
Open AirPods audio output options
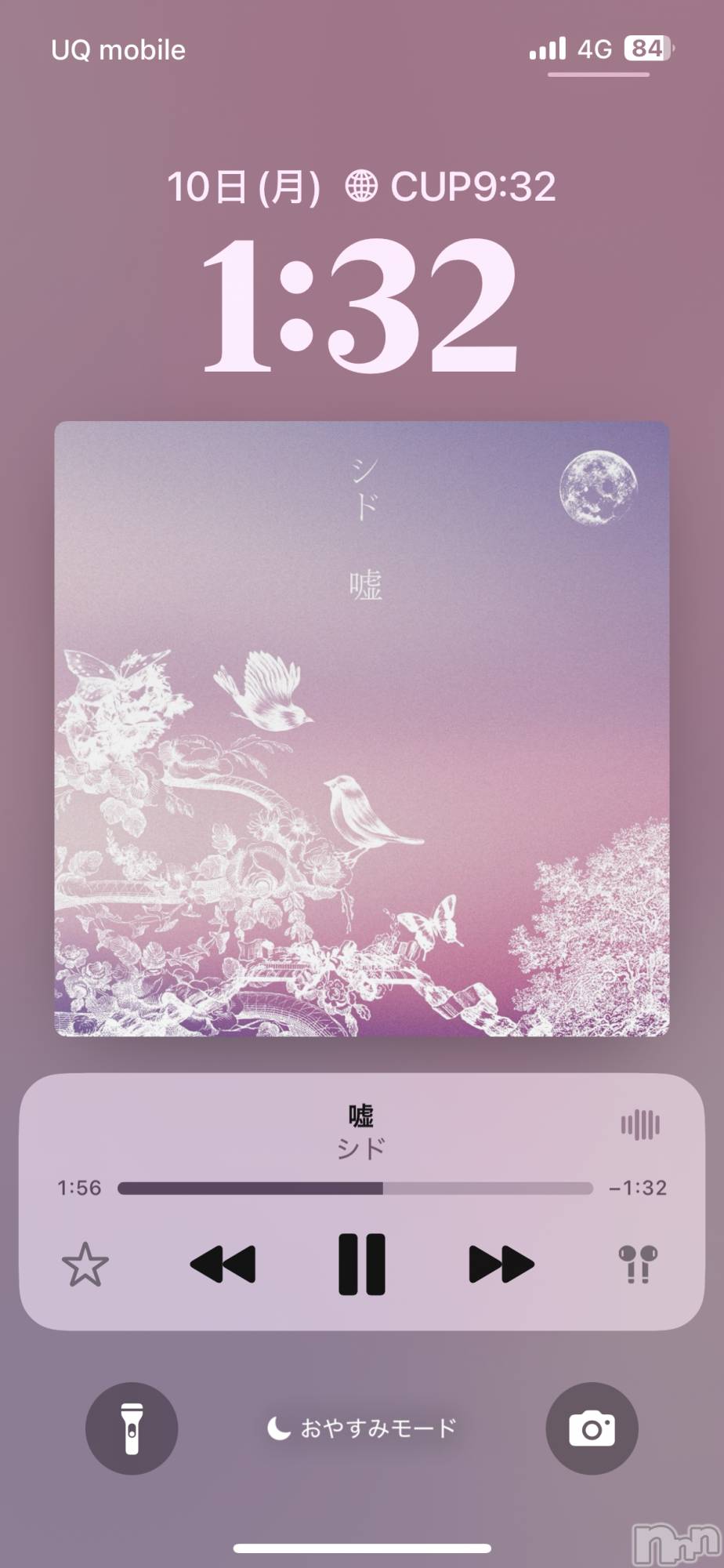[638, 1264]
